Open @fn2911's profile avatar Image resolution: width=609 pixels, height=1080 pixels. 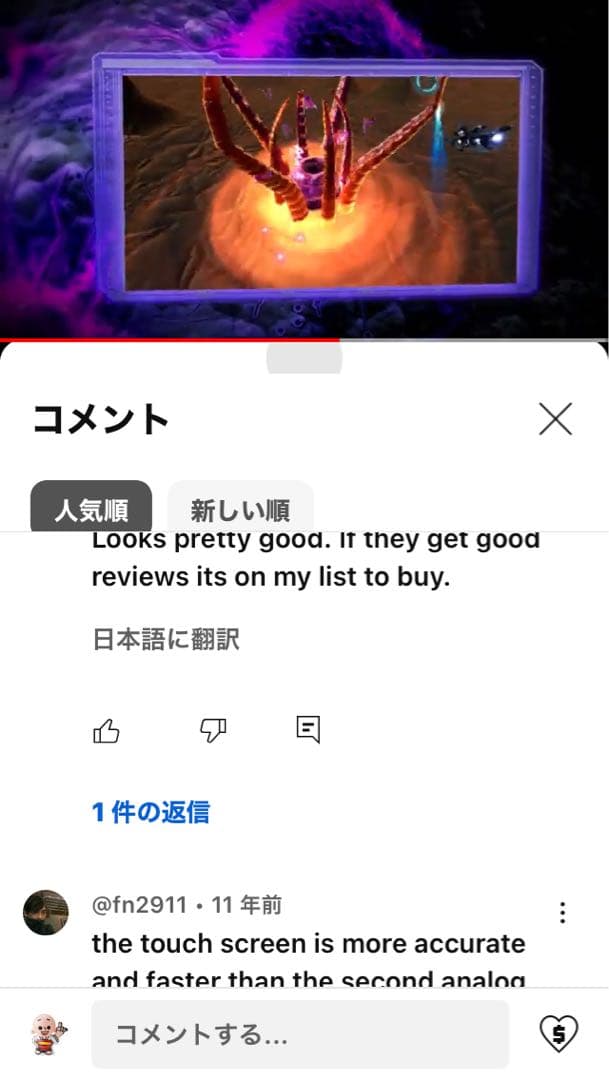pos(46,912)
